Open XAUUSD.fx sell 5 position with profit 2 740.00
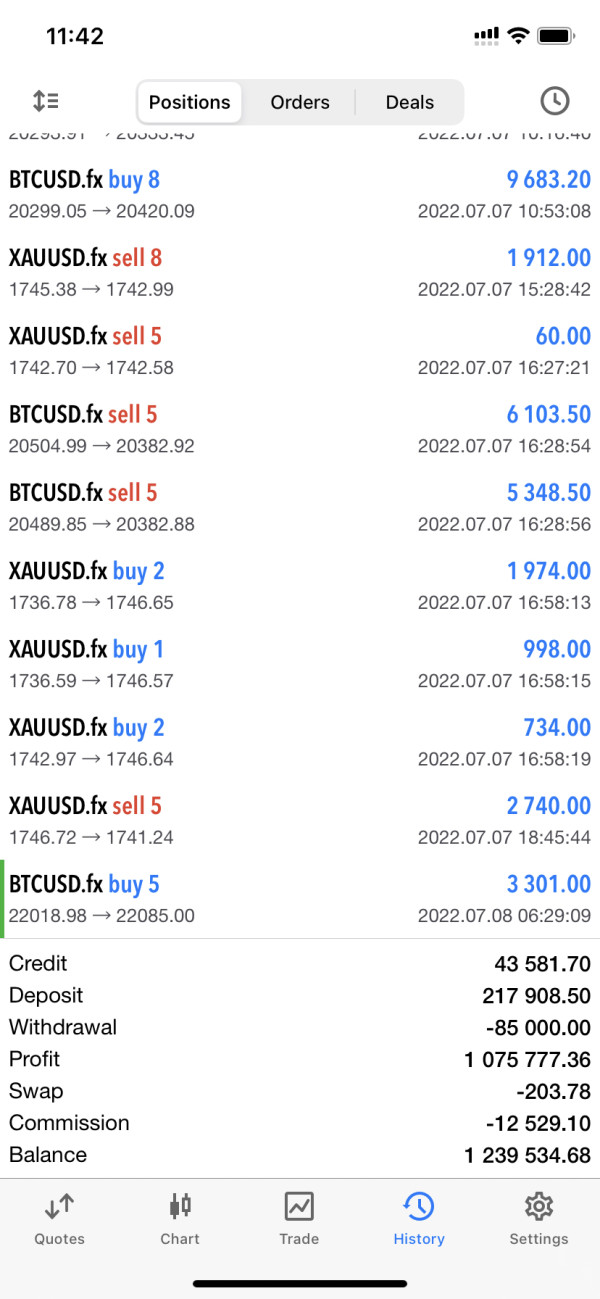600x1299 pixels. [x=300, y=819]
